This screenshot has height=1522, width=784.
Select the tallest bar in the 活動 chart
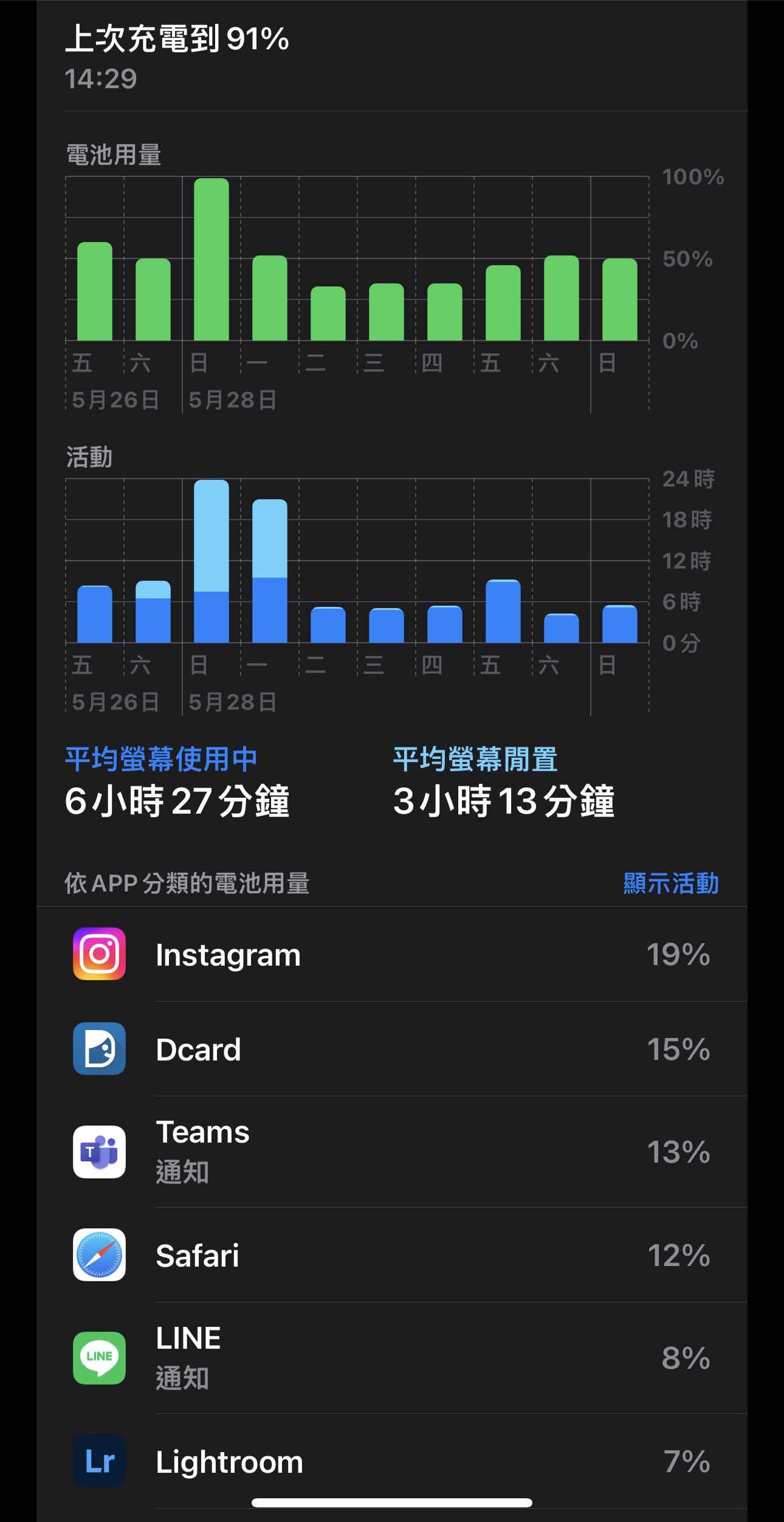(x=211, y=561)
